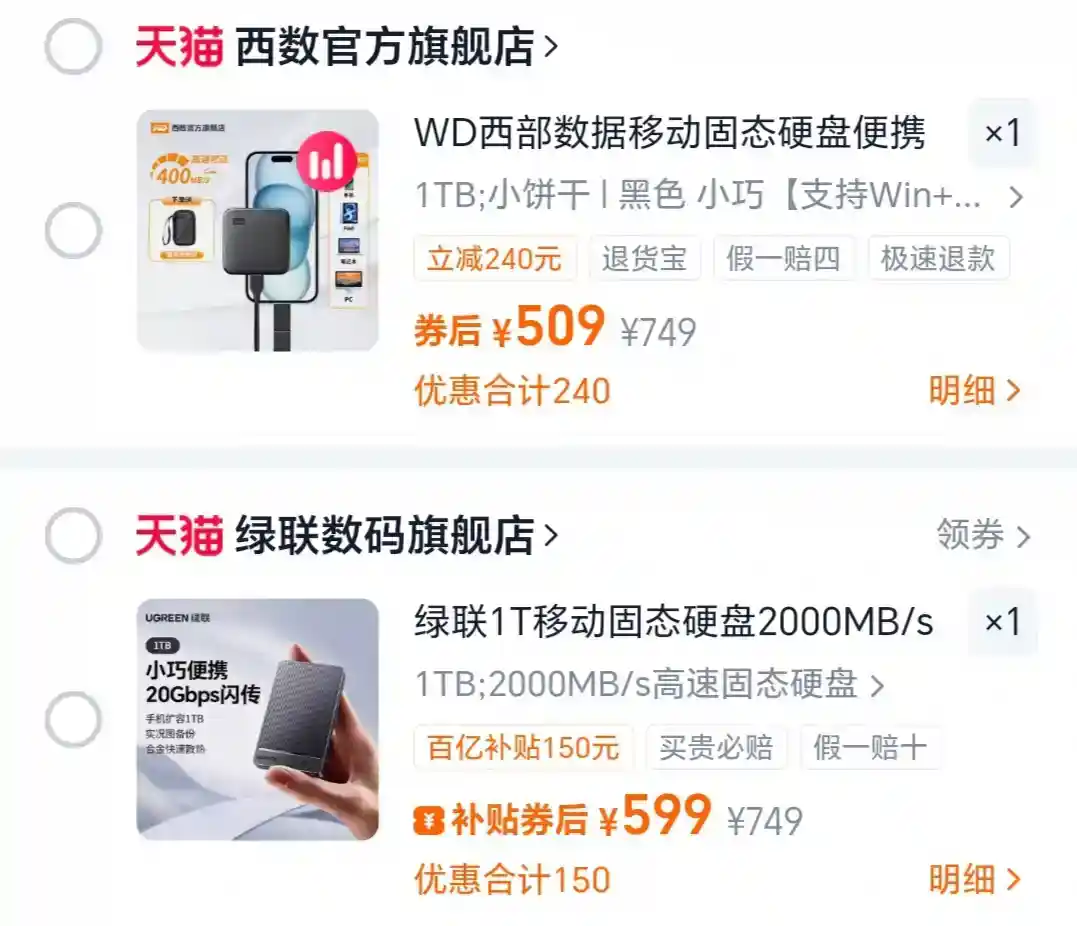
Task: Adjust quantity ×1 for the WD drive
Action: [x=1002, y=133]
